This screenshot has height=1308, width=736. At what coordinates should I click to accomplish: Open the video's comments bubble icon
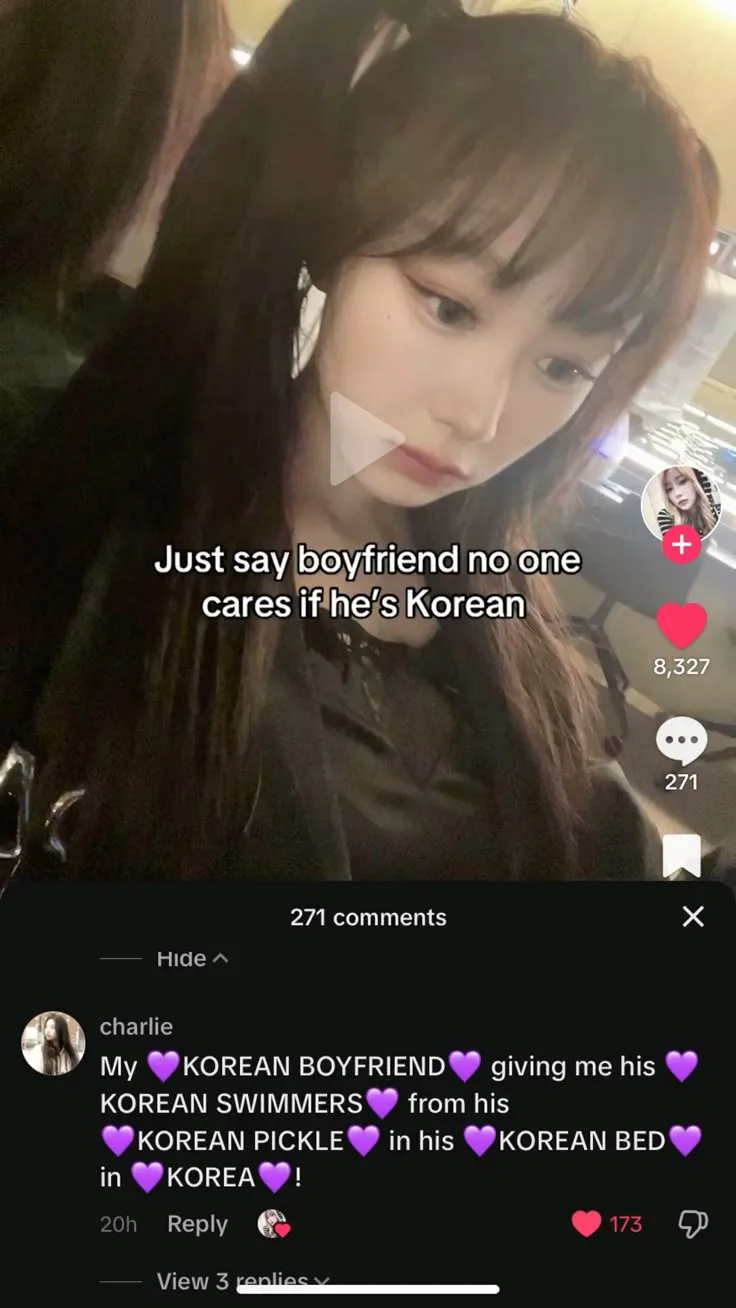(681, 743)
